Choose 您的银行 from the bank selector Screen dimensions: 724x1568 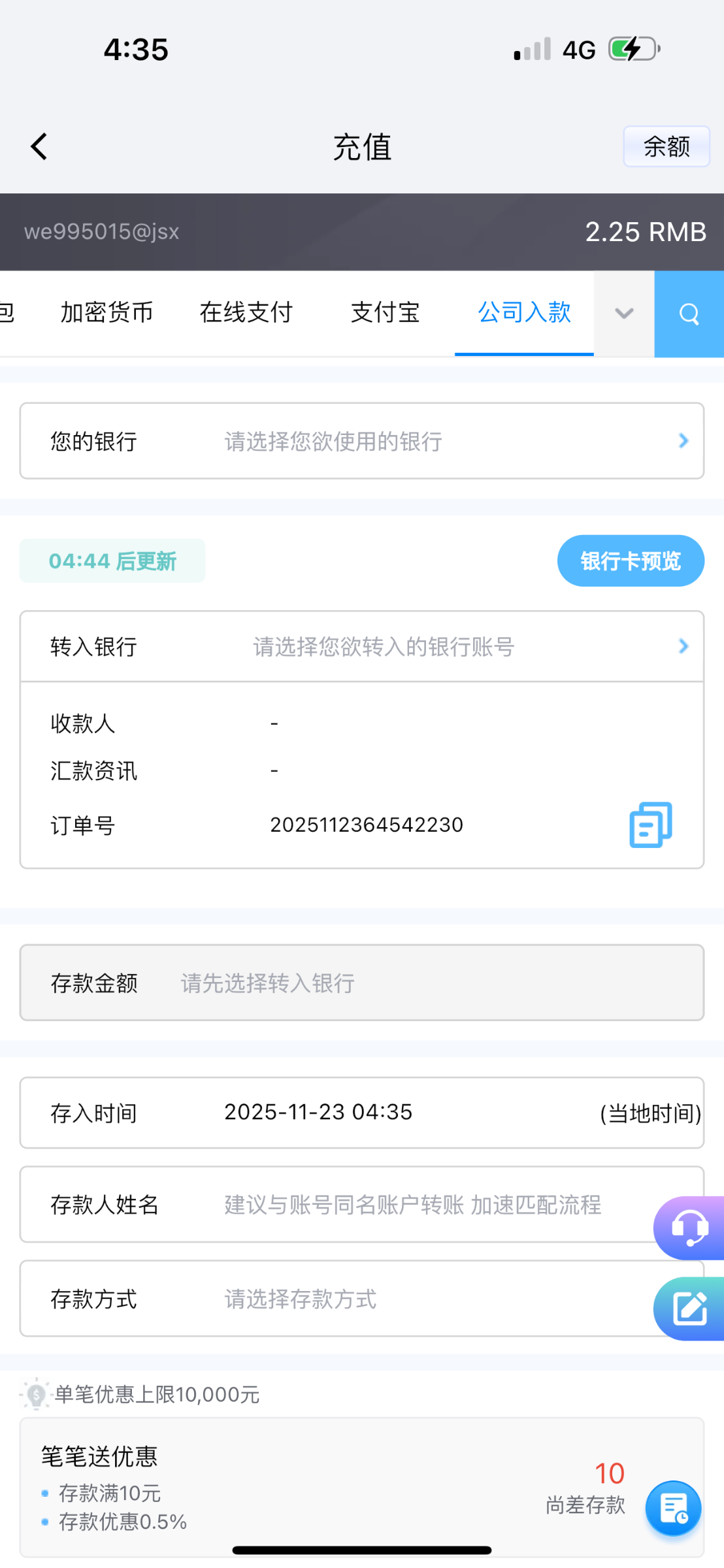361,441
